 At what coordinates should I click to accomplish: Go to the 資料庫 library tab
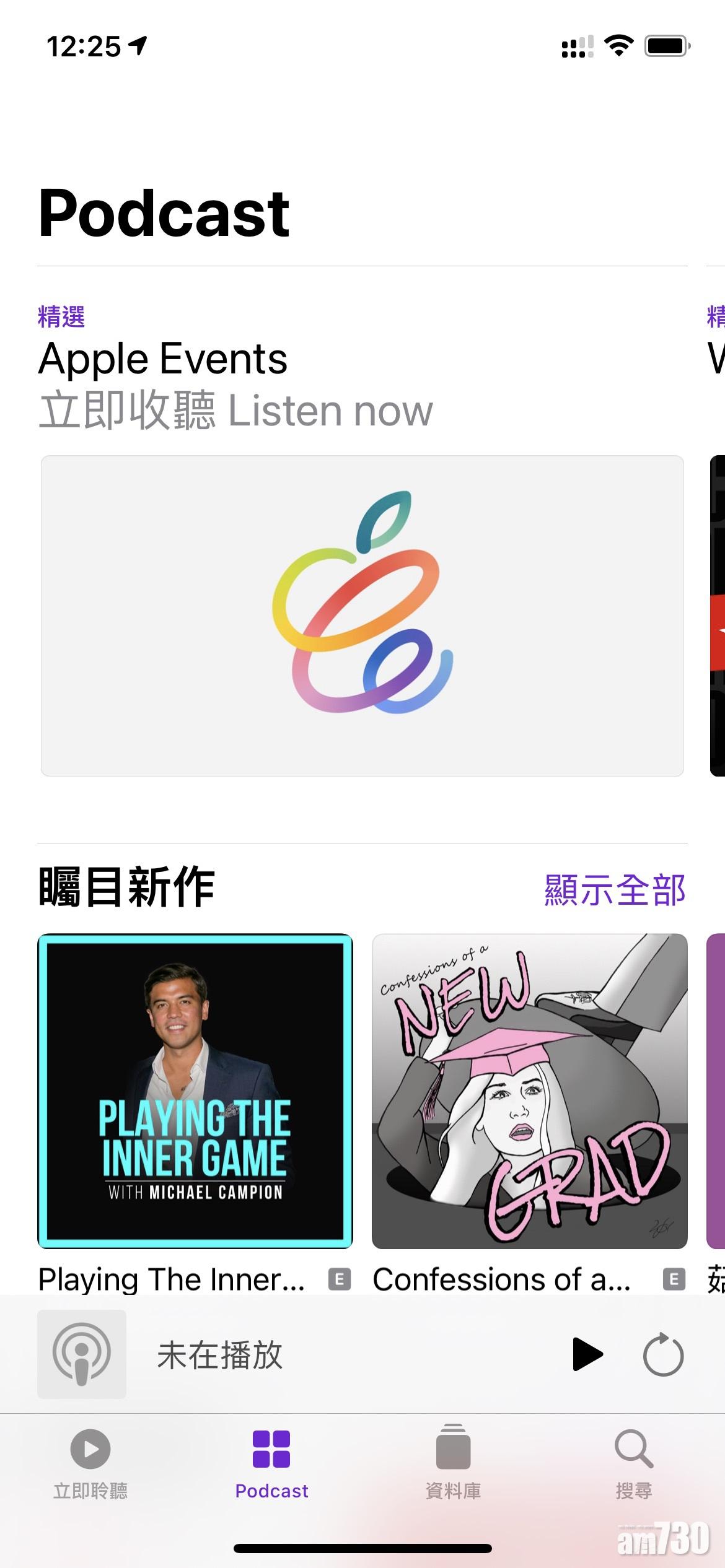pos(453,1464)
